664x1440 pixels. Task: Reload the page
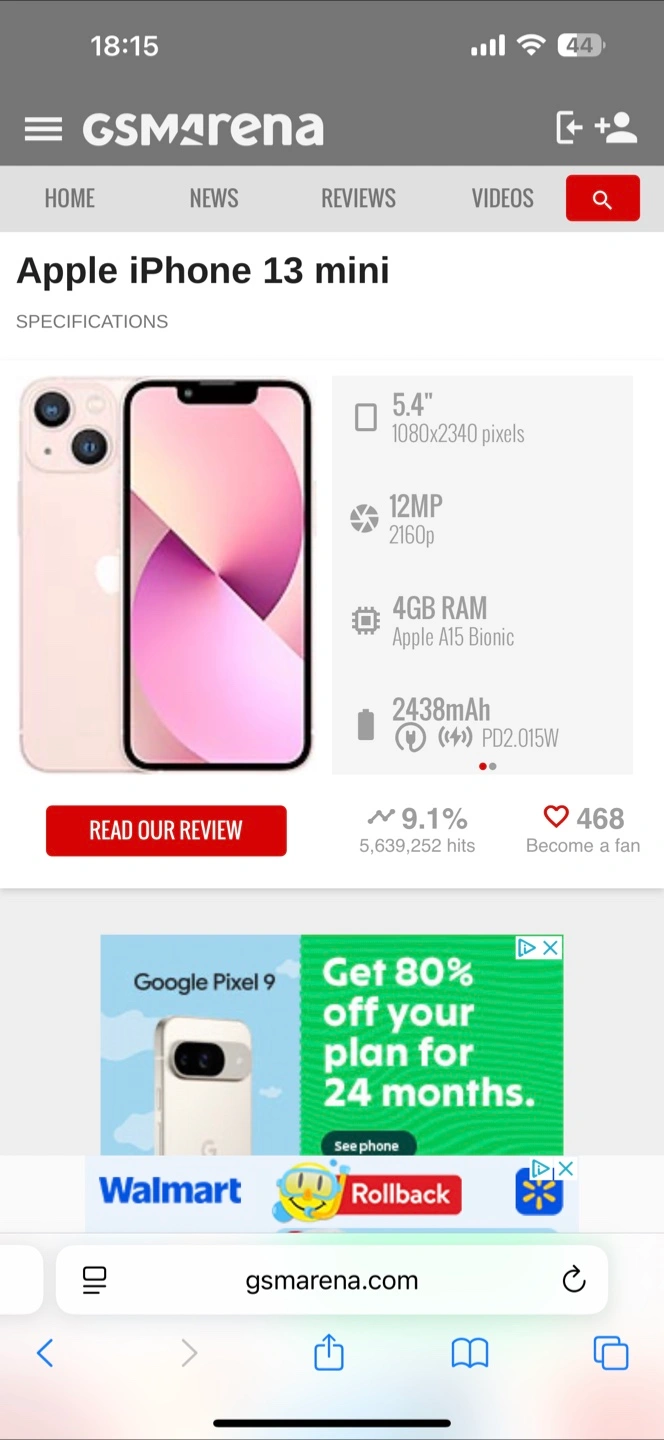573,1280
